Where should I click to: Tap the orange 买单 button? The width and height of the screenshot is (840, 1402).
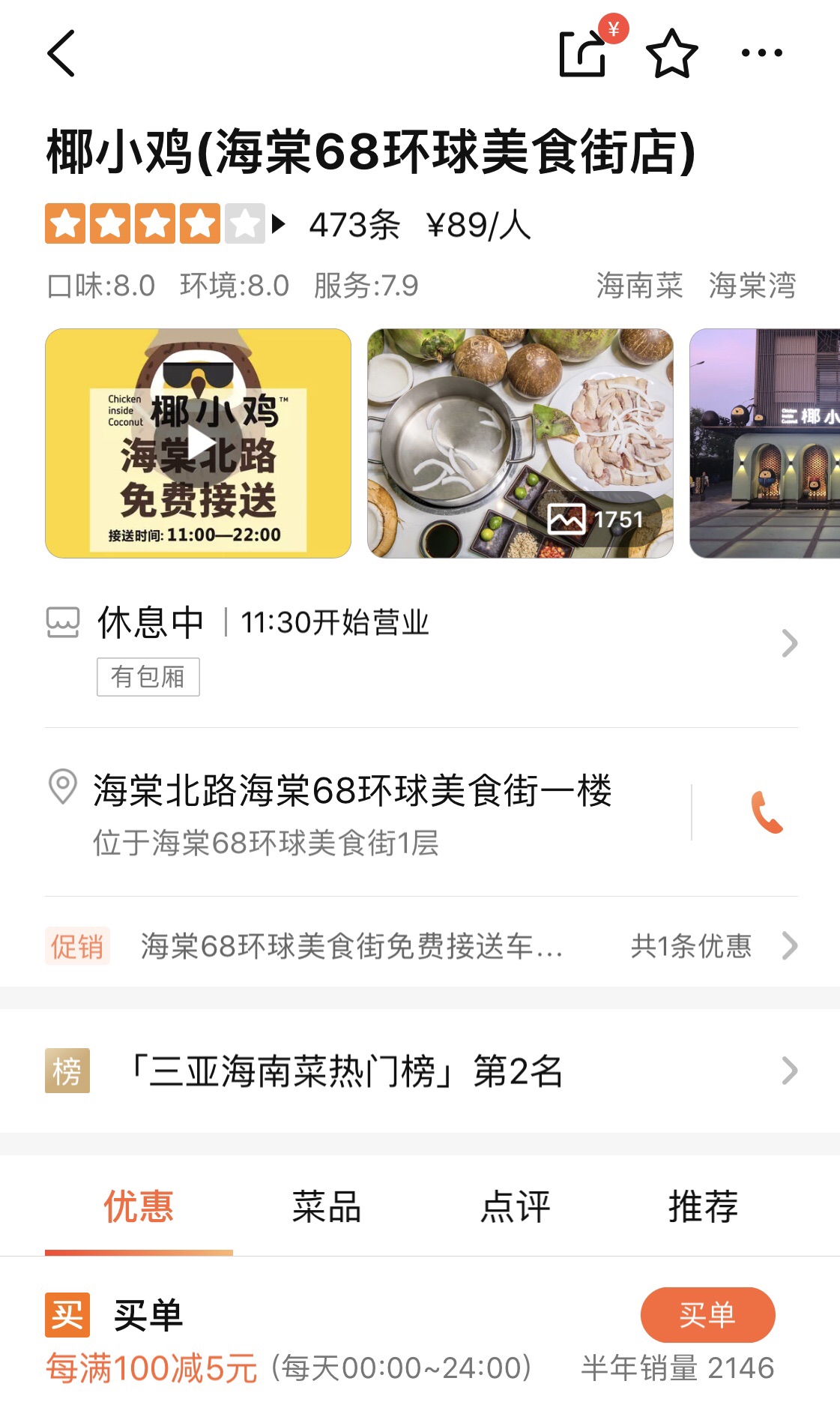pos(707,1315)
